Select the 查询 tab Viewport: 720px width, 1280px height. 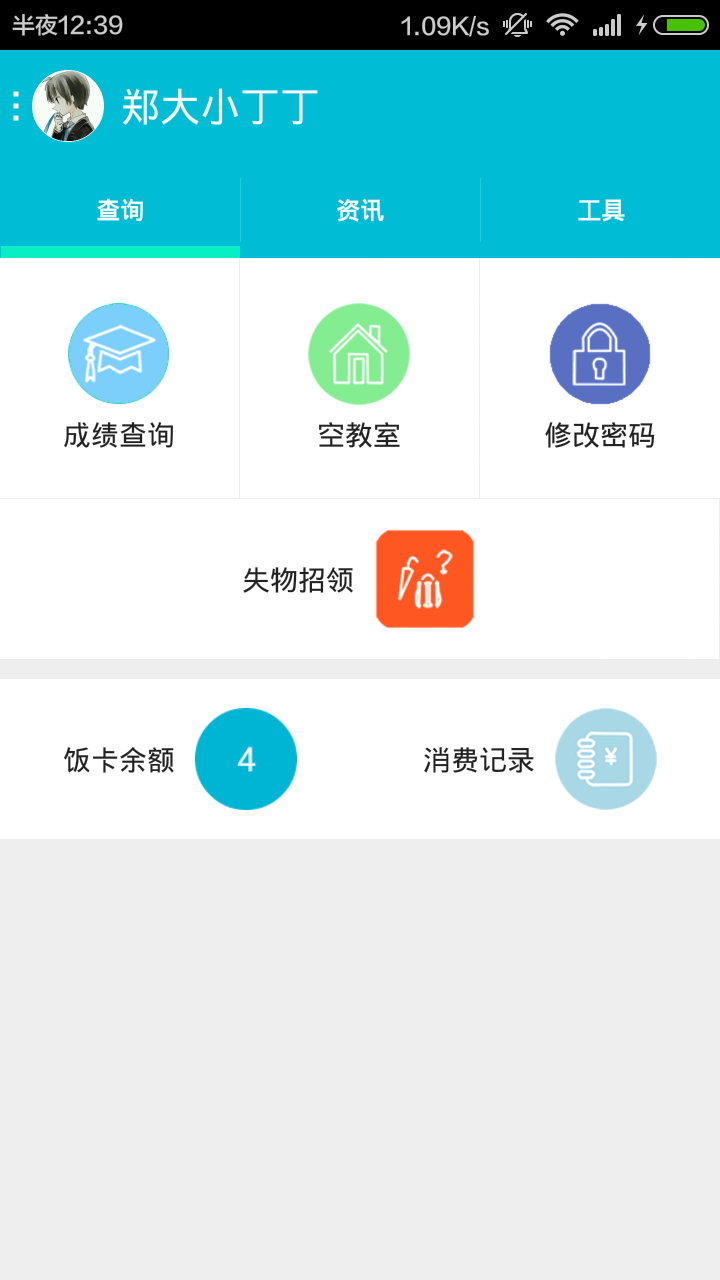pos(120,211)
